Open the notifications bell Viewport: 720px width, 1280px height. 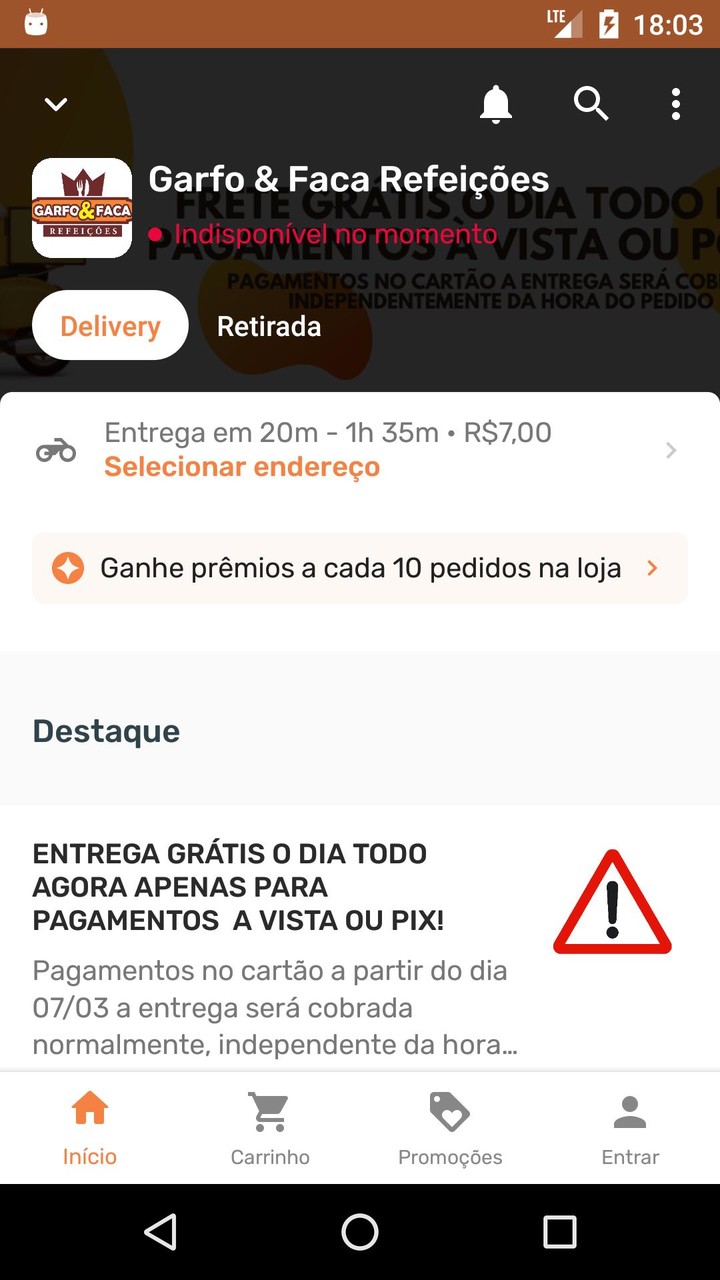point(494,103)
